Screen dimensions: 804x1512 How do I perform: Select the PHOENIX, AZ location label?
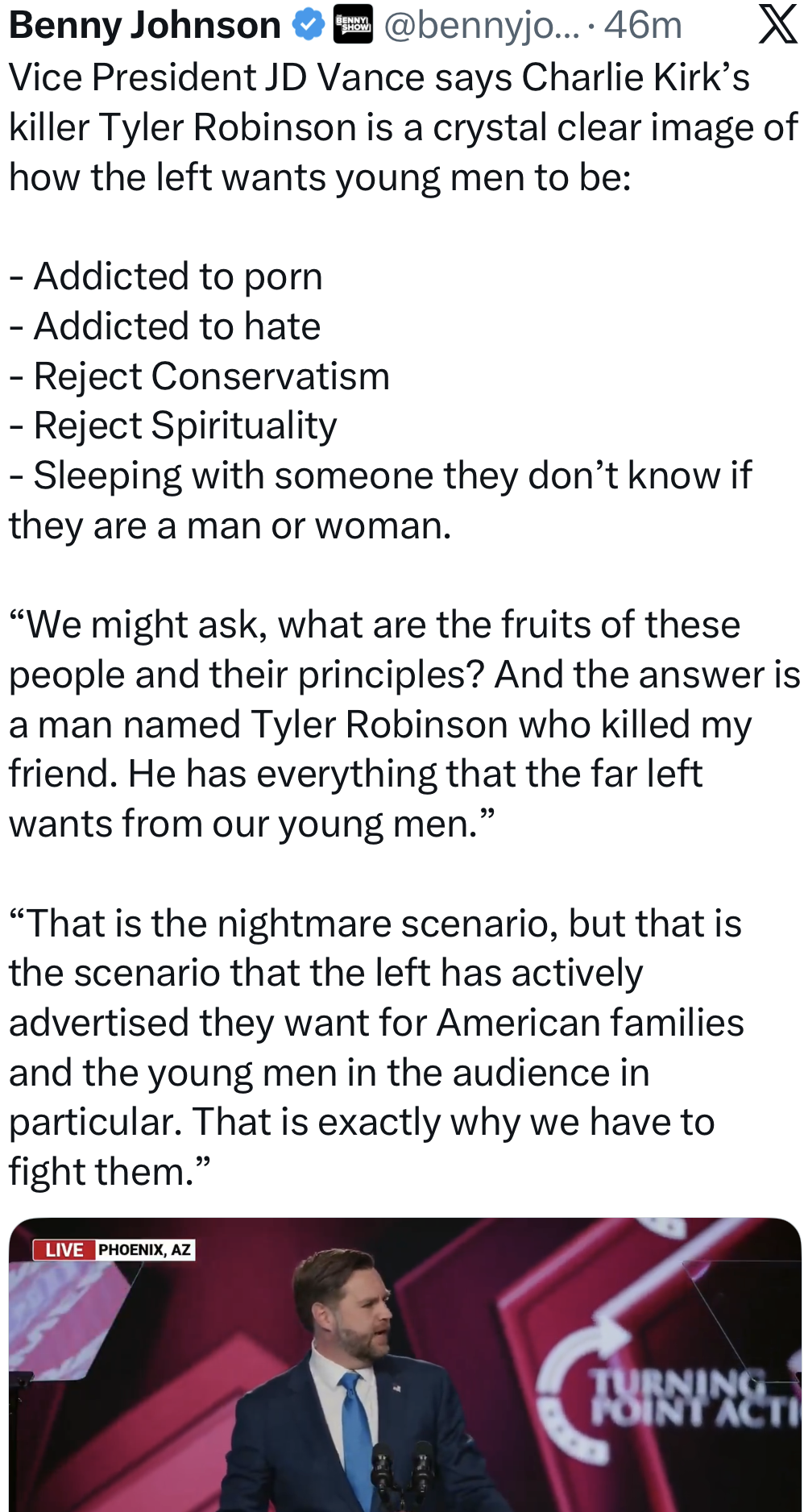pos(147,1251)
